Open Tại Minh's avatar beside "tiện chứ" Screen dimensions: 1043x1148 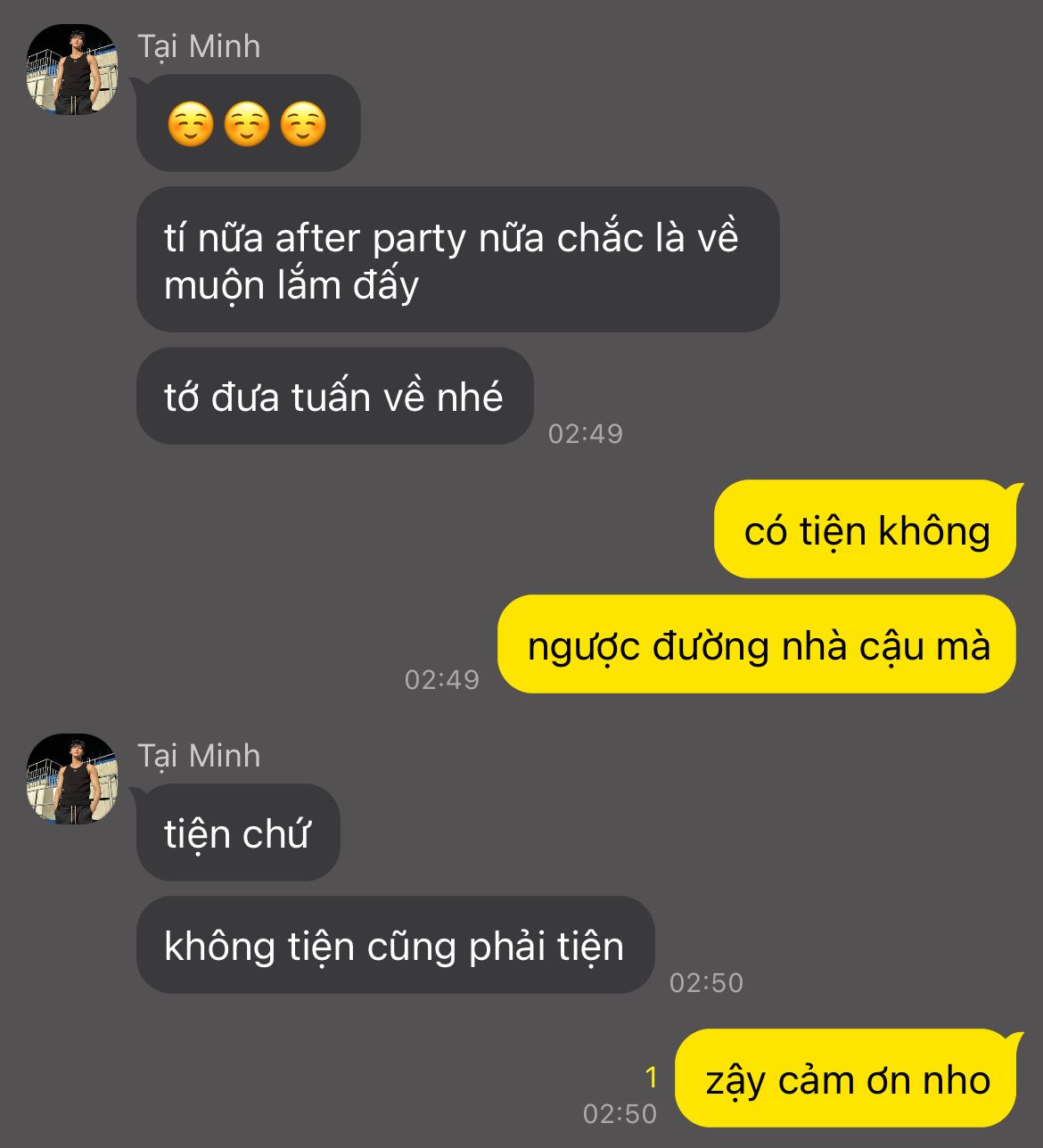click(x=72, y=779)
